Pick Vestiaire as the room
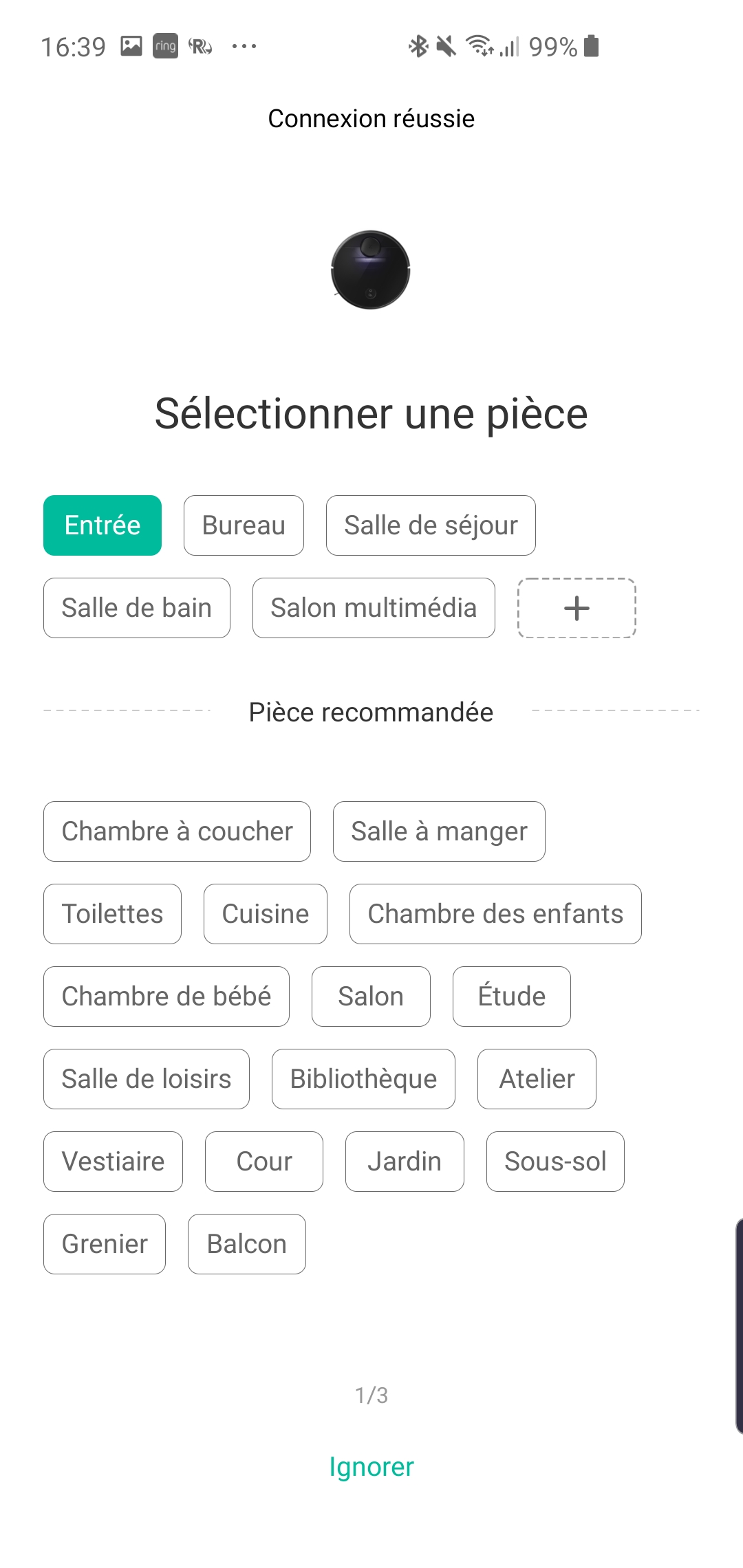Screen dimensions: 743x1568 pyautogui.click(x=113, y=1162)
